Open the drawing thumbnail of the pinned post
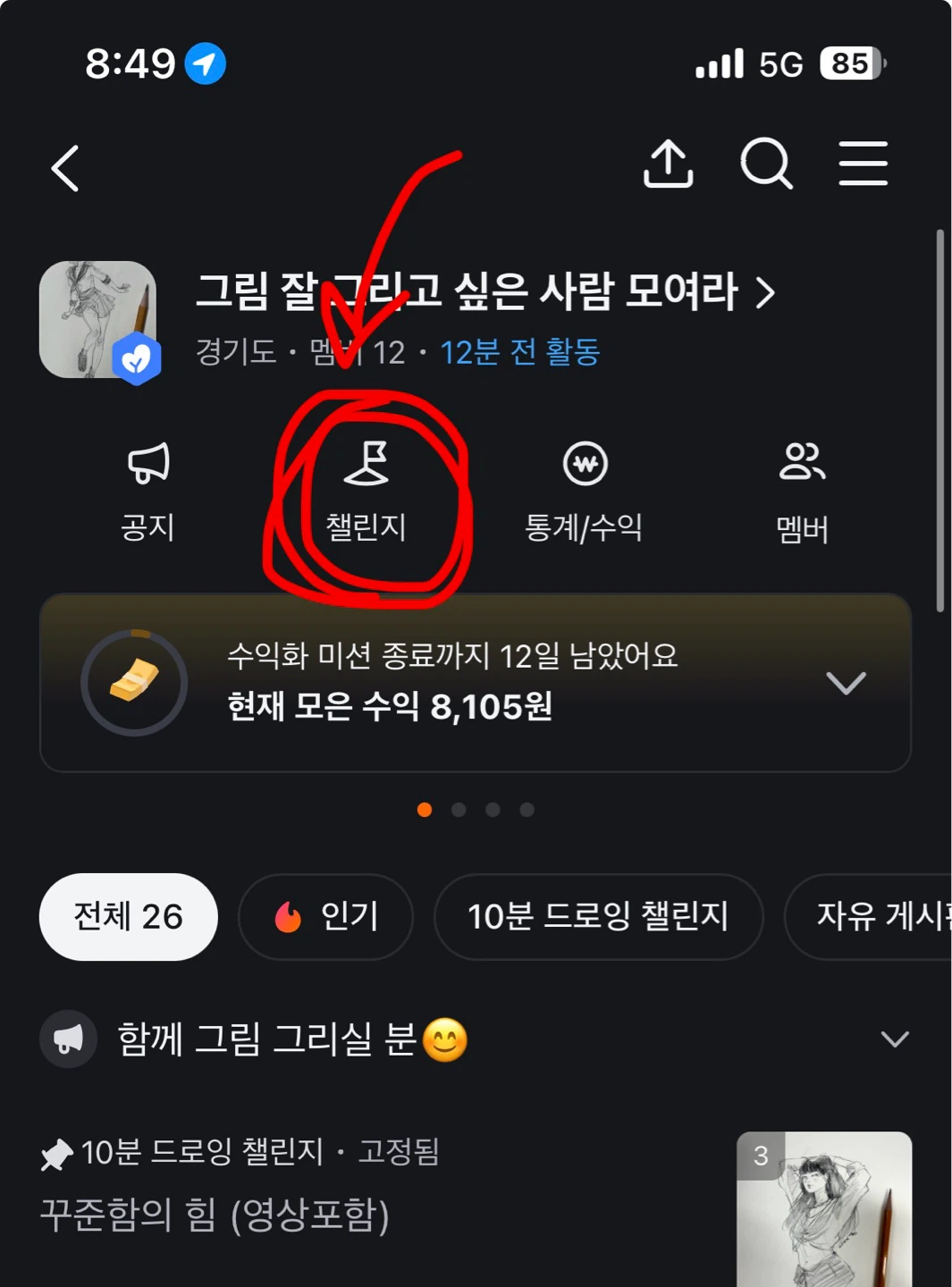 click(x=824, y=1209)
